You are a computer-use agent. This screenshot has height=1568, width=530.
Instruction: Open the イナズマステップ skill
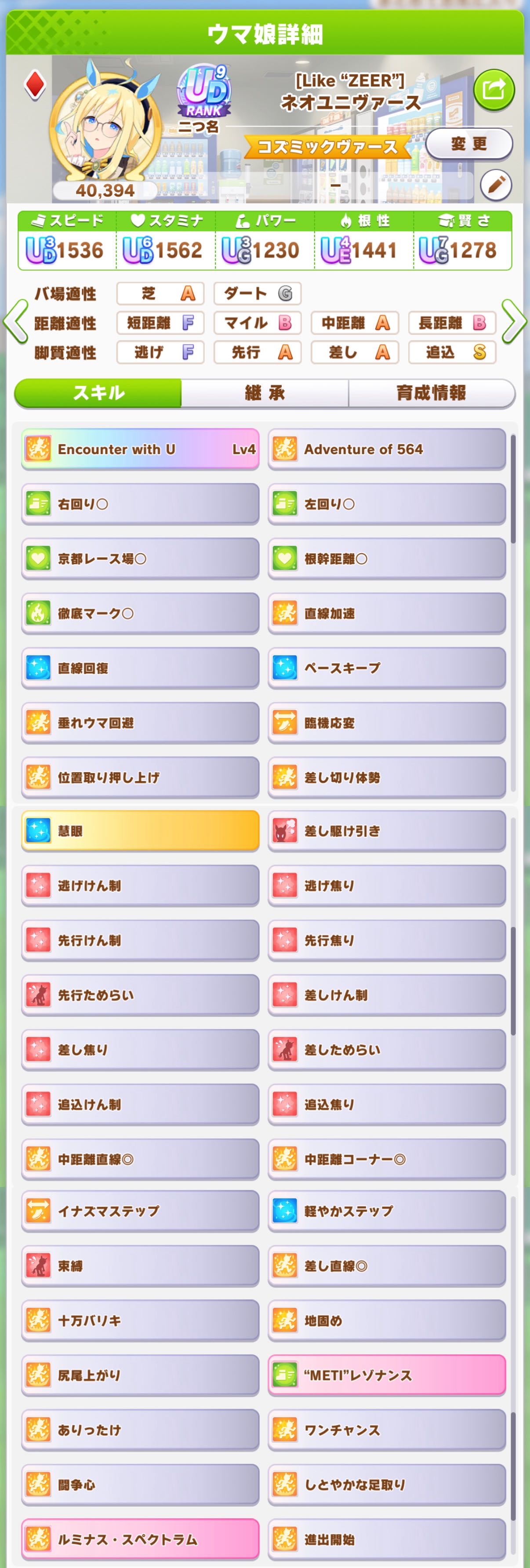pyautogui.click(x=141, y=1211)
